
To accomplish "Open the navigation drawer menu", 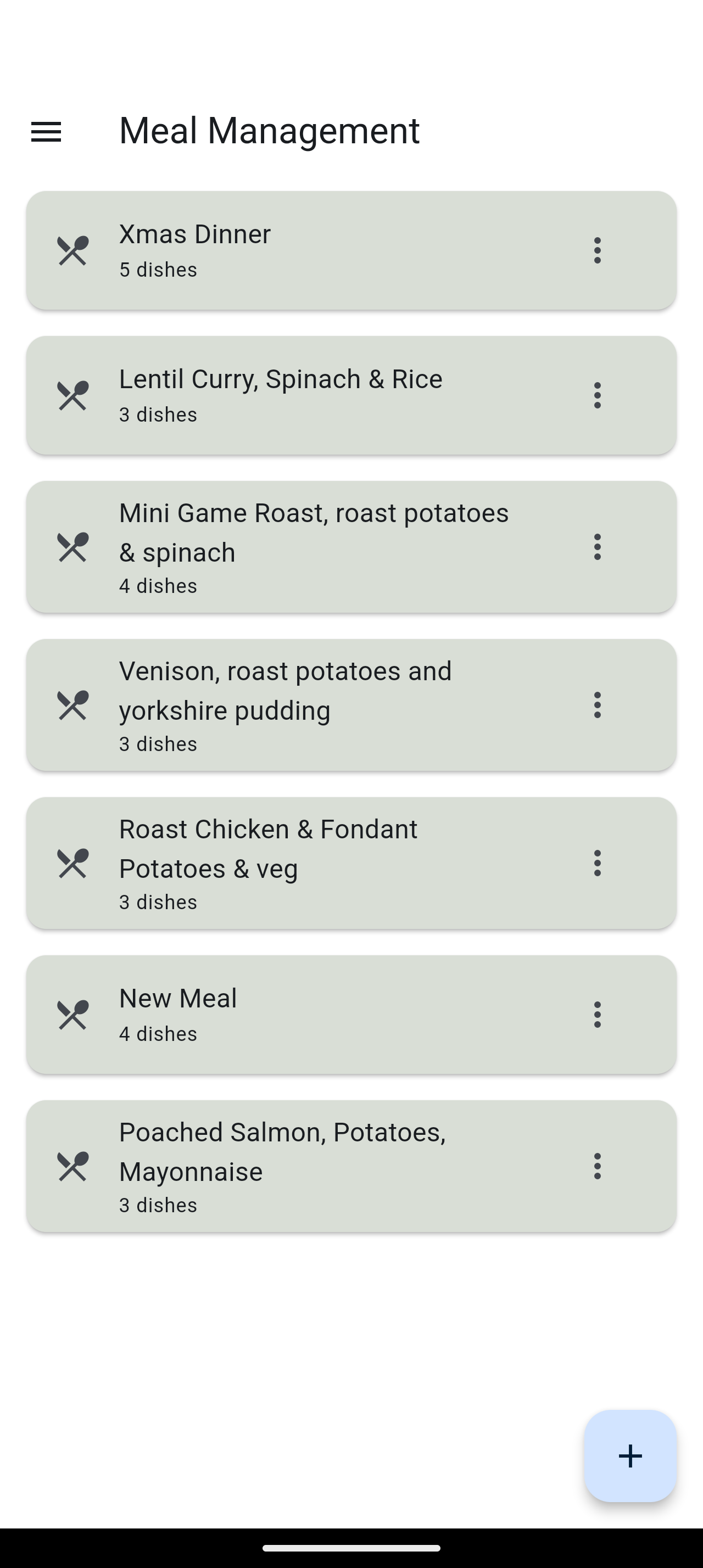I will tap(46, 131).
